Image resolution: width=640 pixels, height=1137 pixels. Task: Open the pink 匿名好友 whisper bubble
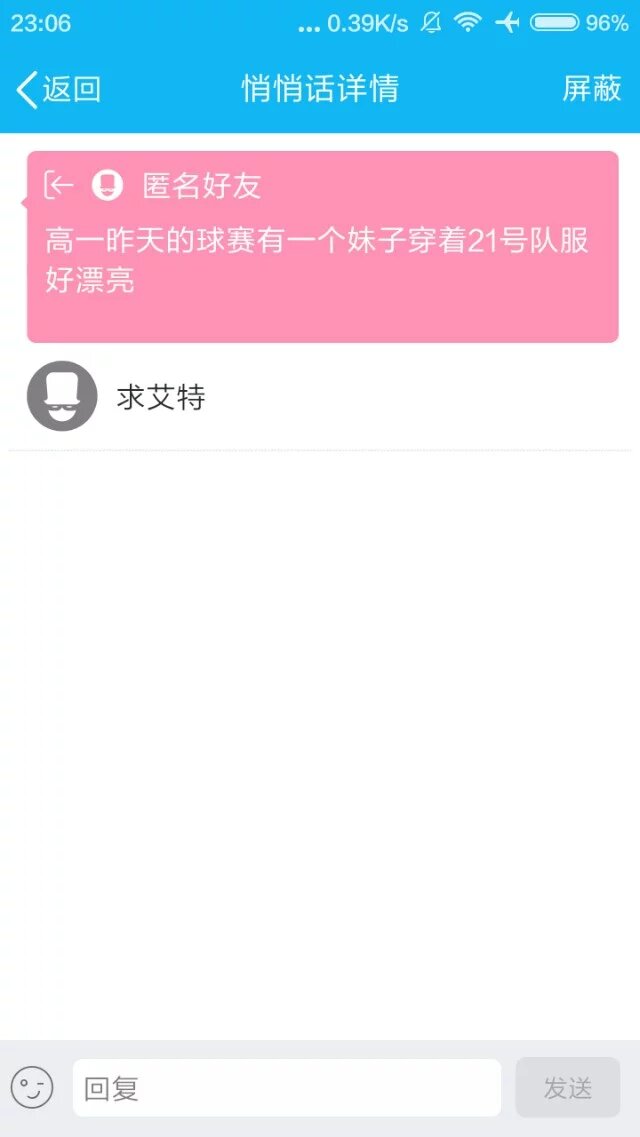tap(322, 247)
